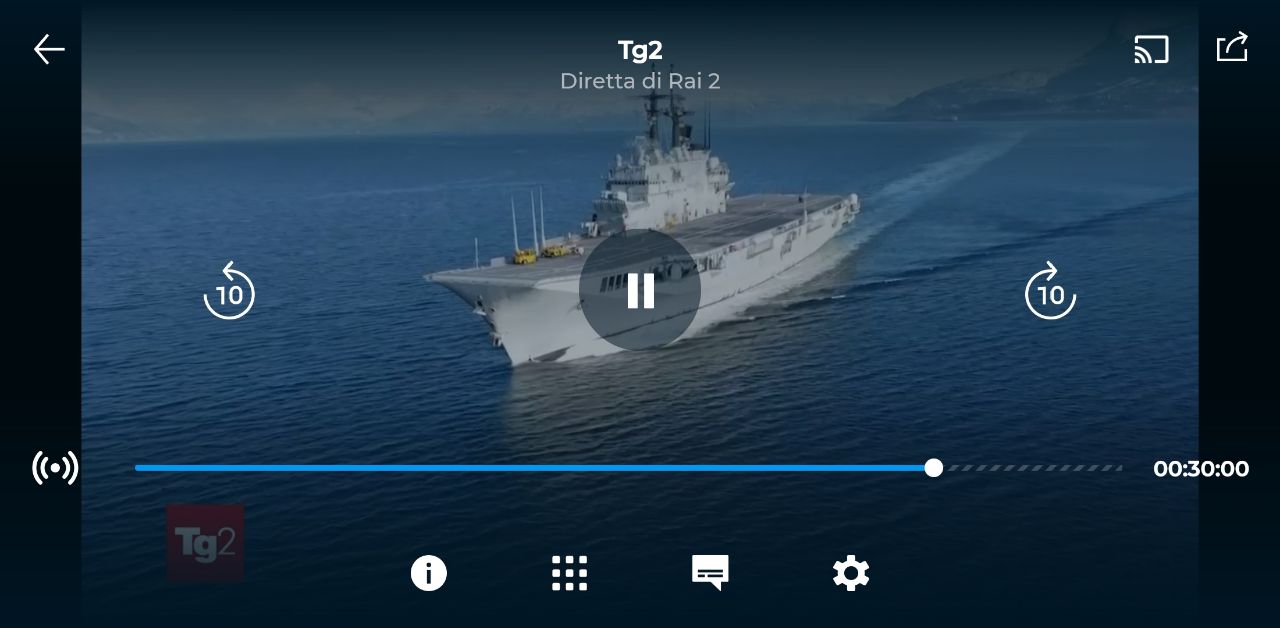Open the playback settings gear
Screen dimensions: 1280x628
[851, 573]
